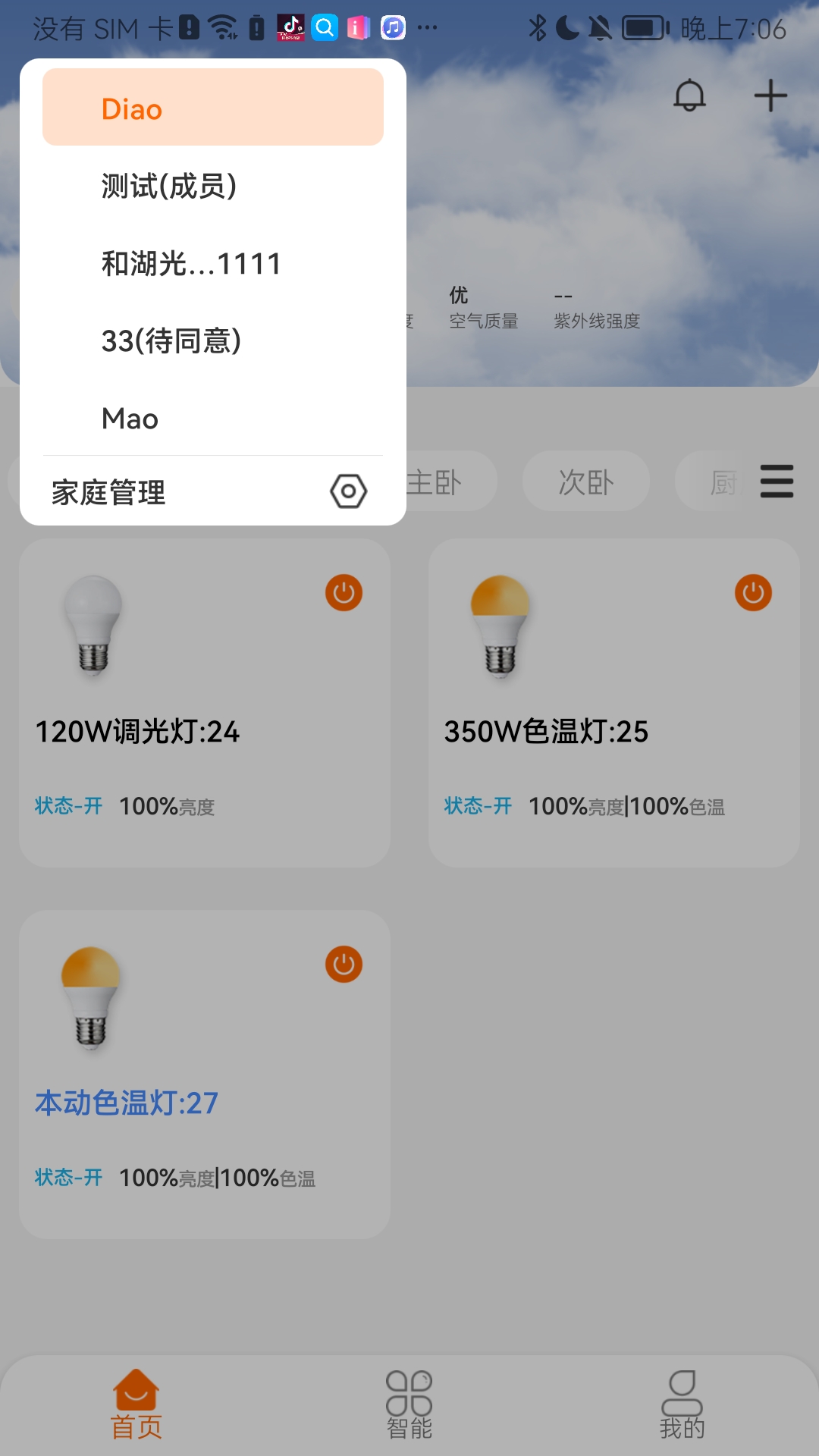Select the 33(待同意) home
The image size is (819, 1456).
point(212,341)
